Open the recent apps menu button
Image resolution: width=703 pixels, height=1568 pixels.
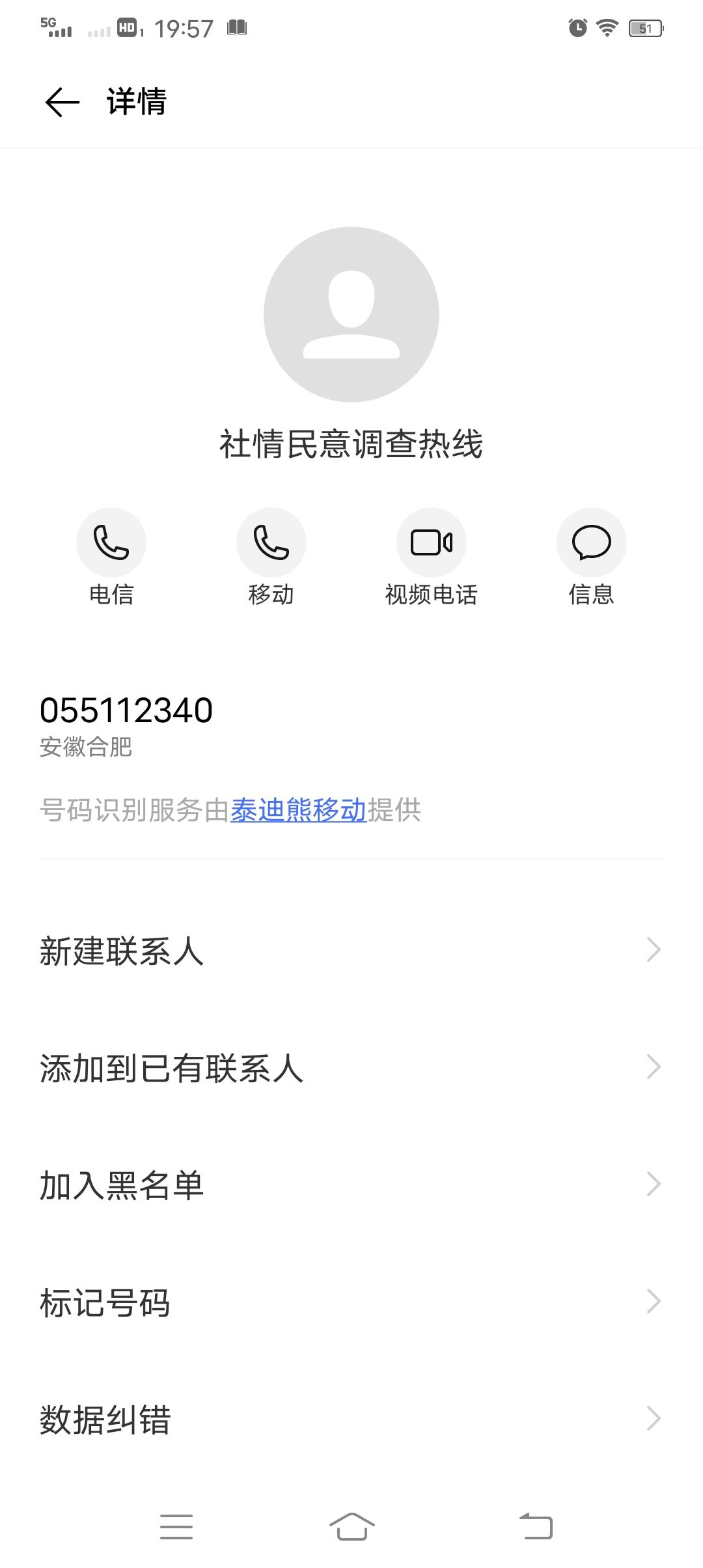tap(176, 1526)
